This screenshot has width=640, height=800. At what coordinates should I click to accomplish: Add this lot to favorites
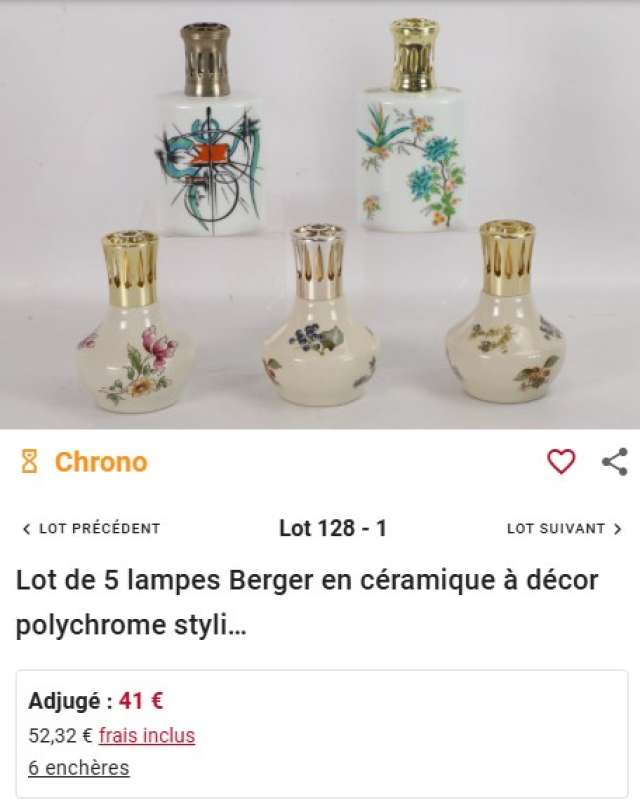pos(561,461)
